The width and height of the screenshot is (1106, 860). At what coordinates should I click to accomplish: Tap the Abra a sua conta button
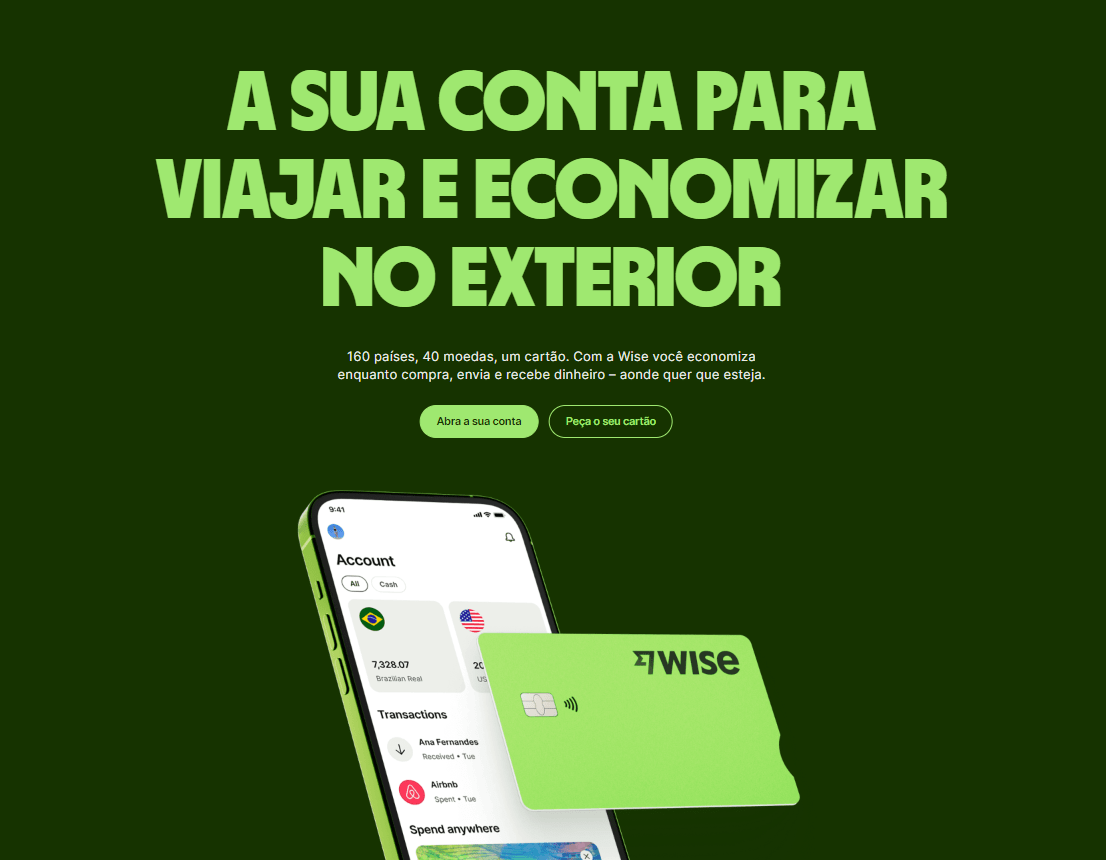tap(479, 421)
